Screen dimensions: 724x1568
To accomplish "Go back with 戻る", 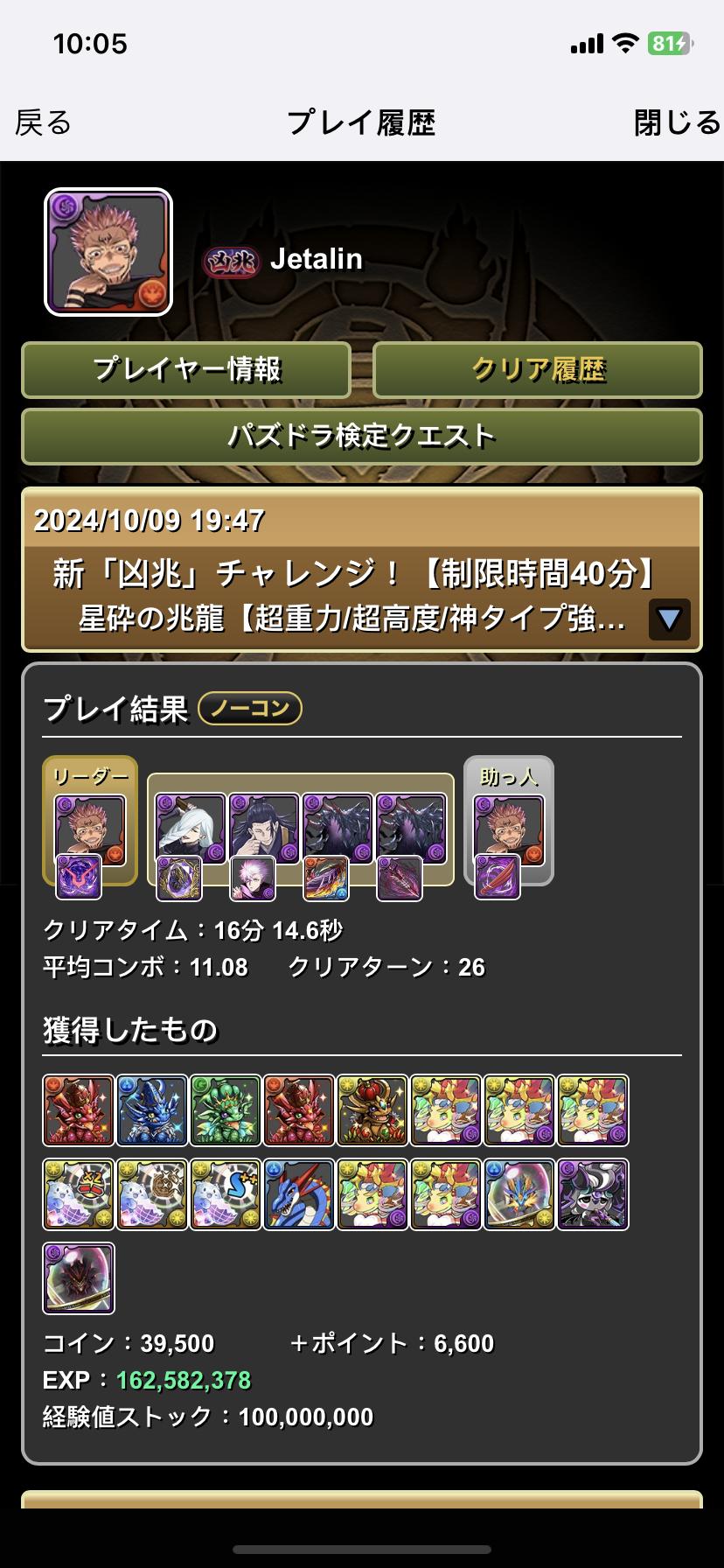I will click(43, 122).
